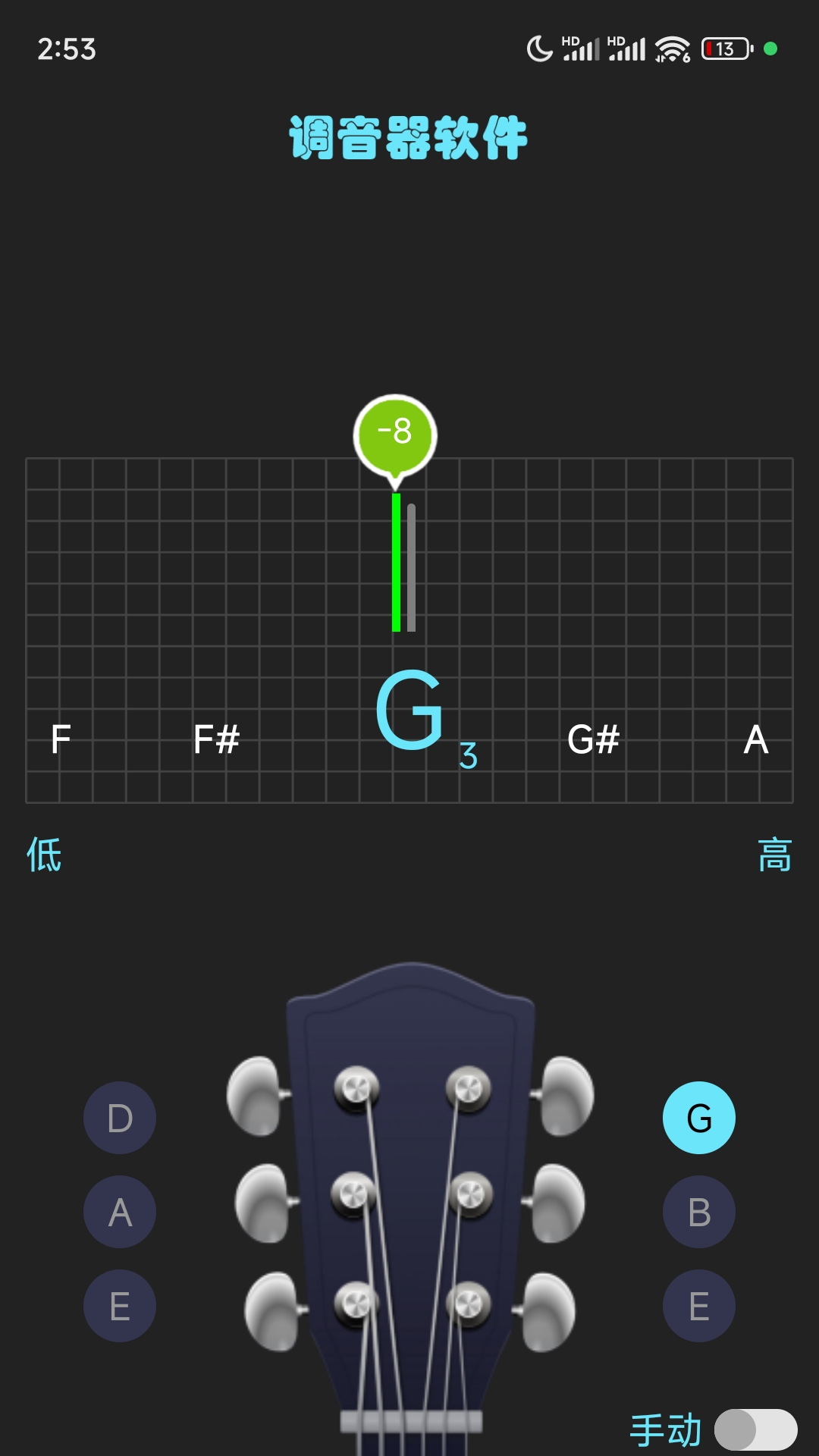
Task: Toggle the 手动 manual mode switch
Action: tap(755, 1430)
